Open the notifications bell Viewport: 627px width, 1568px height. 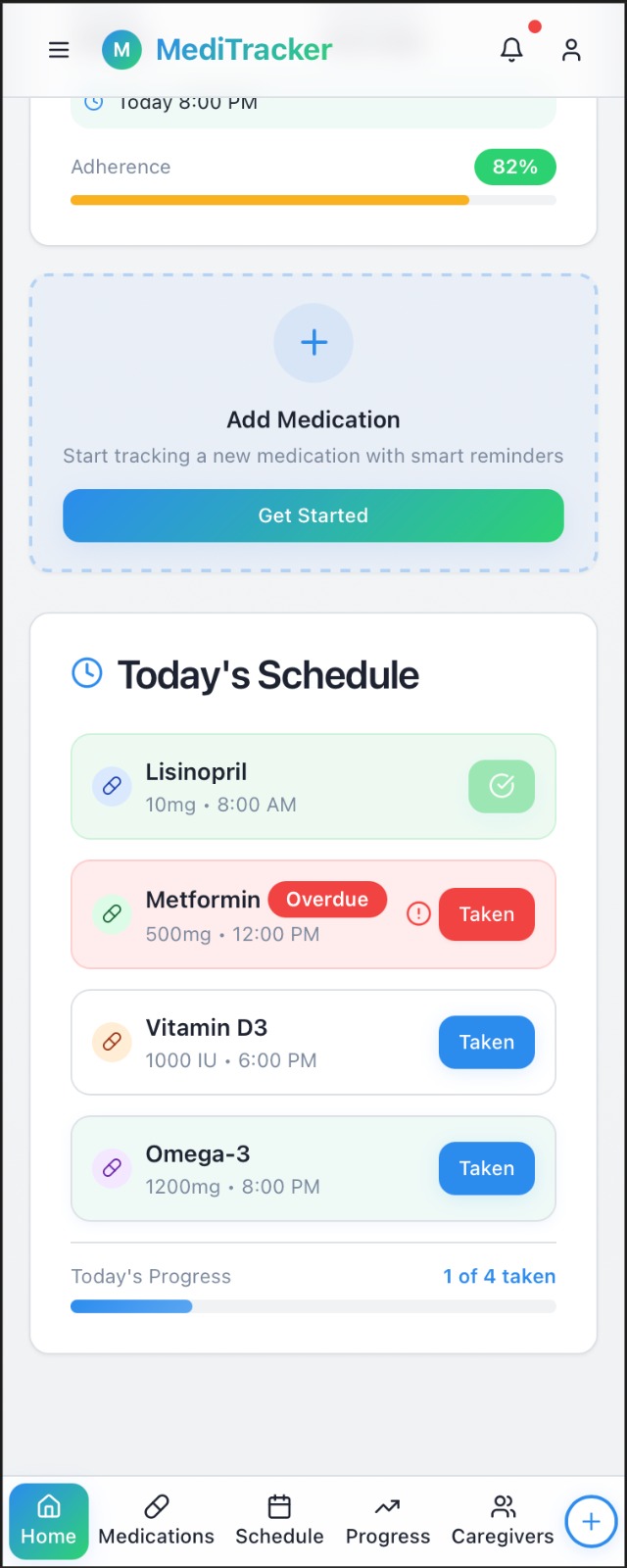[x=511, y=50]
